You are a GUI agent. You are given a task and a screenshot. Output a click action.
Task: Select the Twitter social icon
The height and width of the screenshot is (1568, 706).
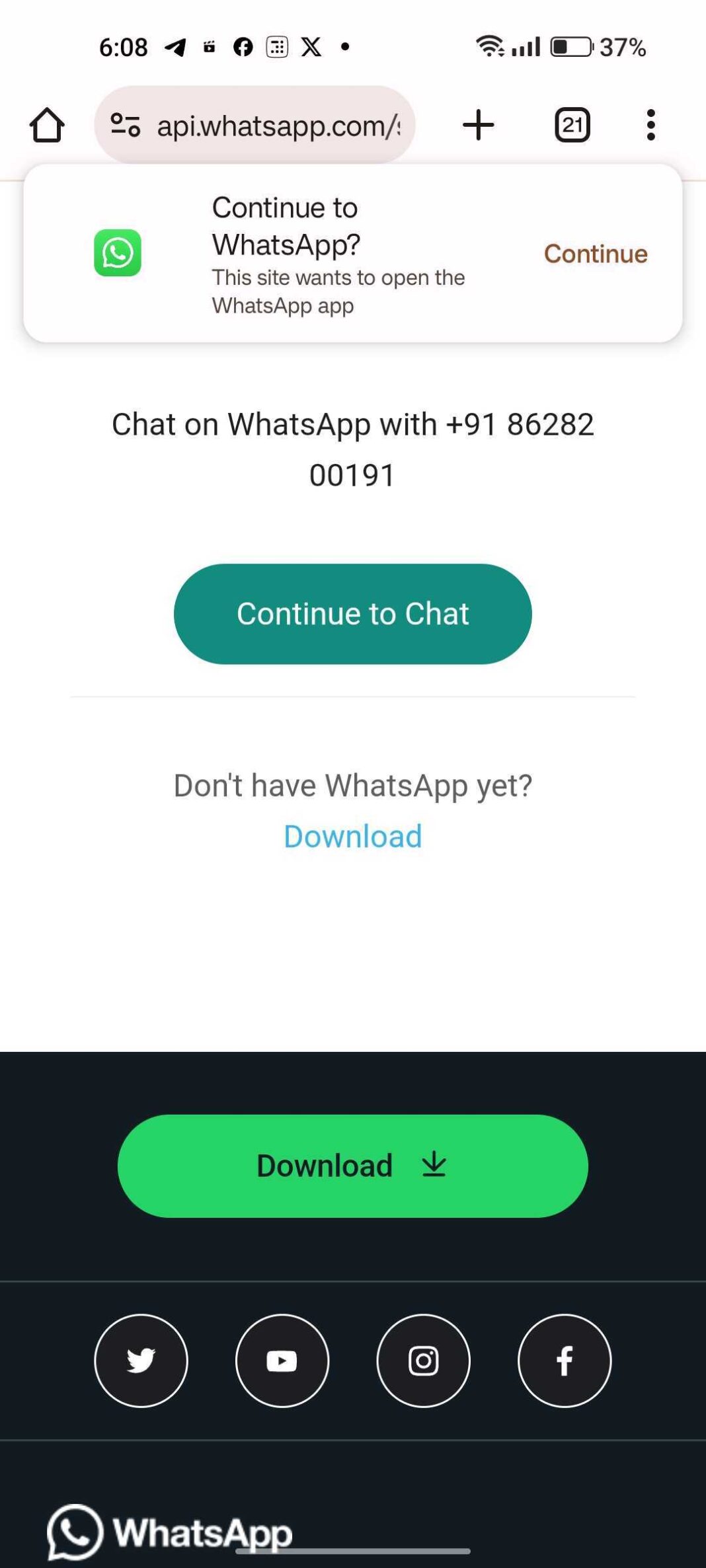pyautogui.click(x=141, y=1361)
